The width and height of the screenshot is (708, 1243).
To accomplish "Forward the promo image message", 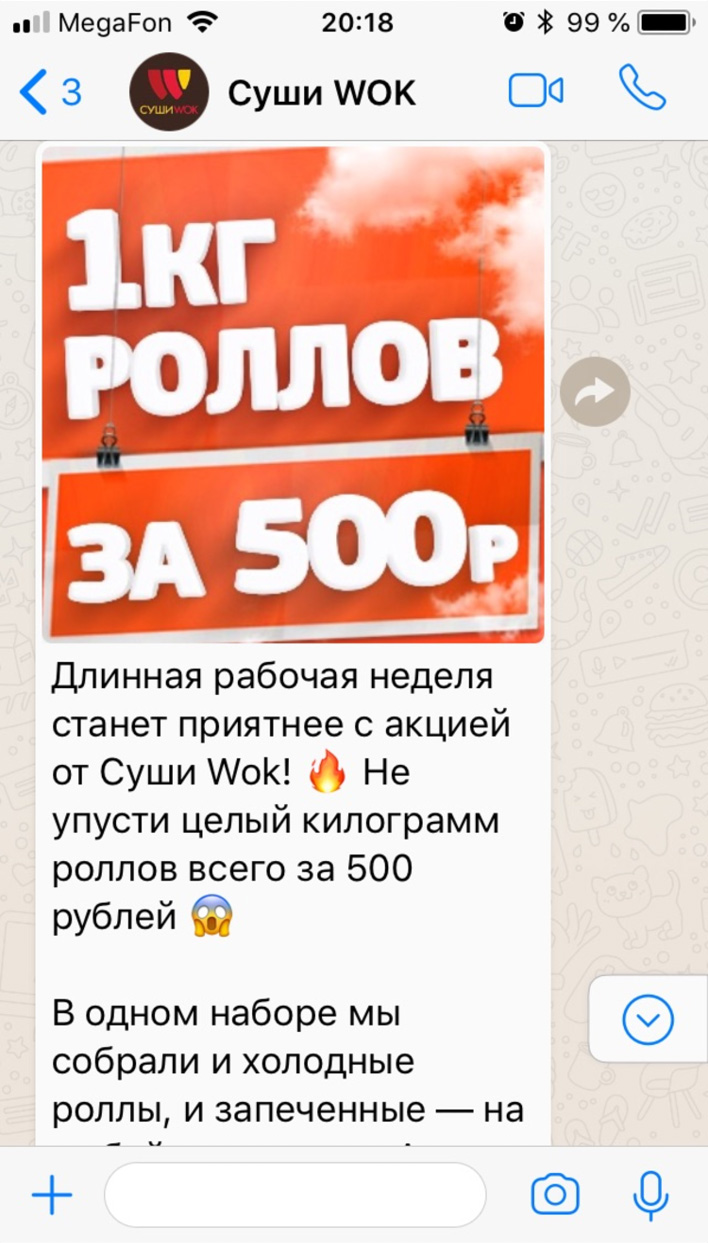I will tap(595, 393).
